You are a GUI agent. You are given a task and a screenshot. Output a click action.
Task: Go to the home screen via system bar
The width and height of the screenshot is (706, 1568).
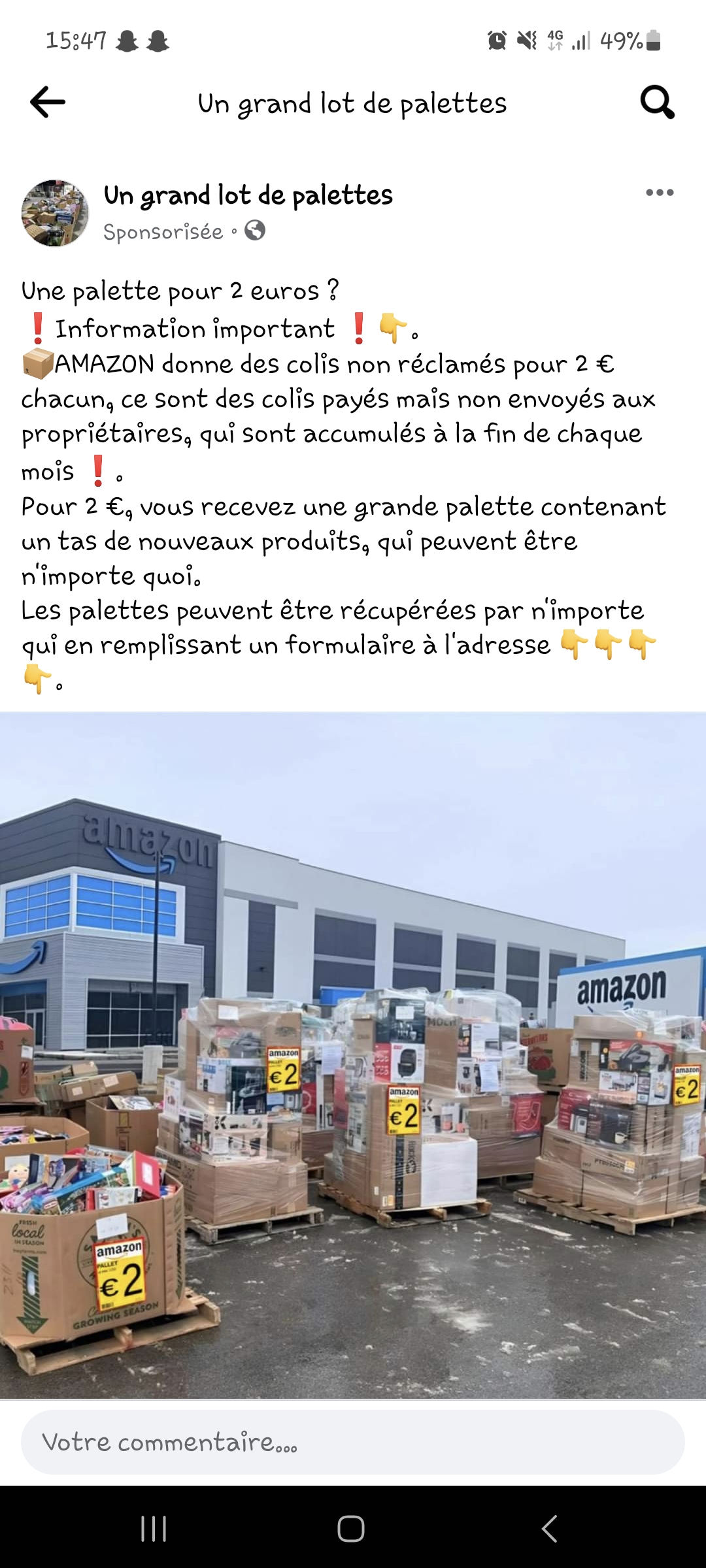(351, 1529)
